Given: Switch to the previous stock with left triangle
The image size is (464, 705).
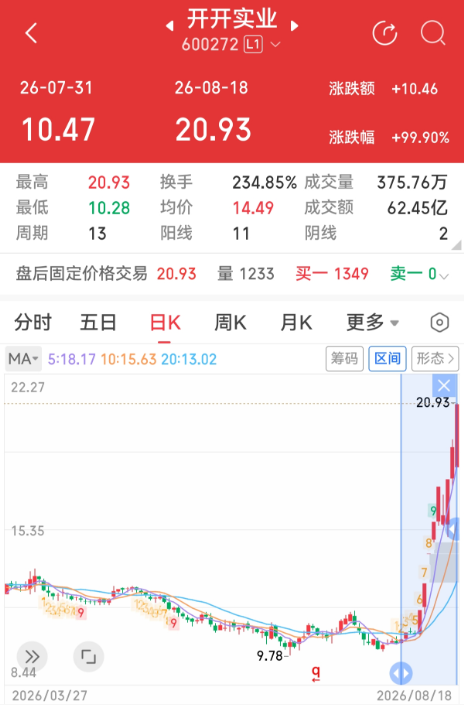Looking at the screenshot, I should [x=170, y=26].
